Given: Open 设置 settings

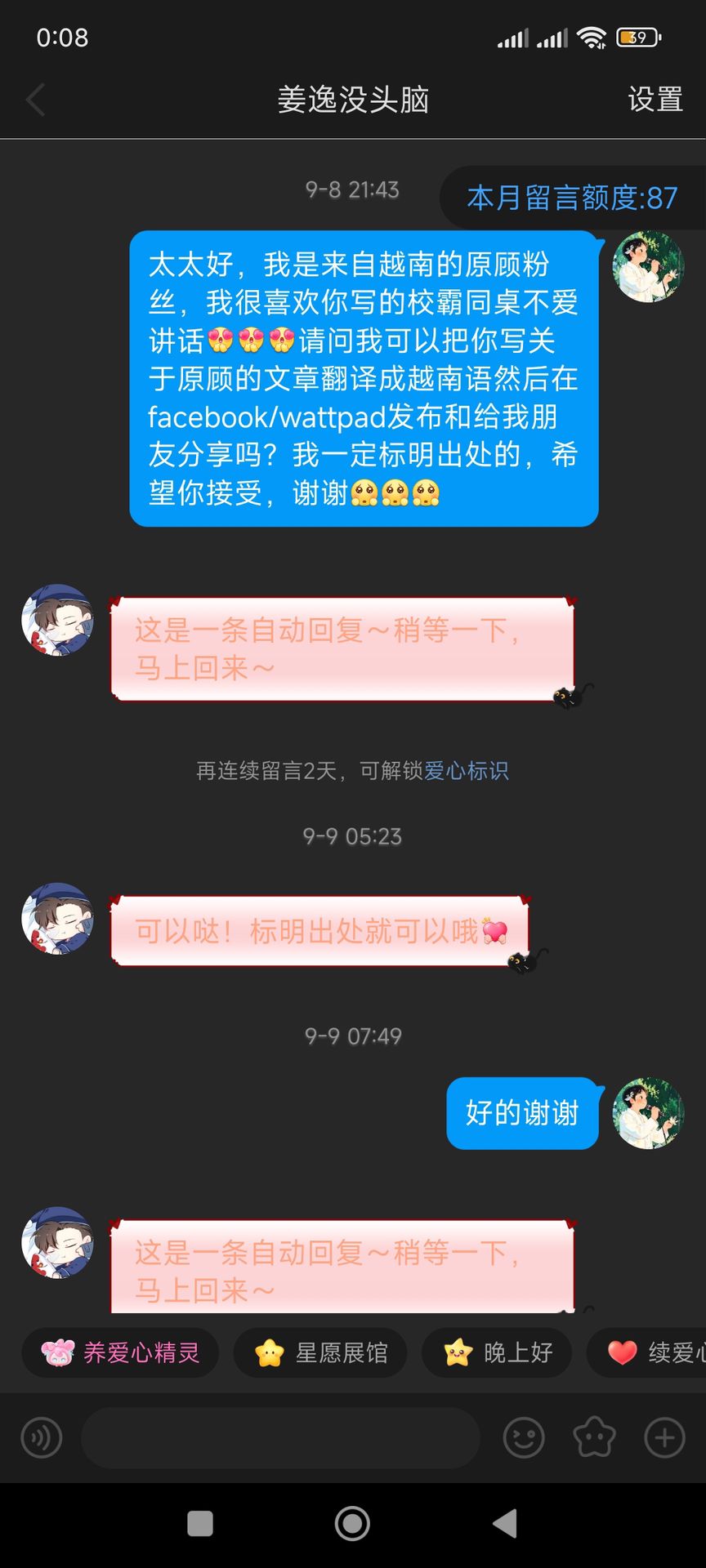Looking at the screenshot, I should [655, 100].
